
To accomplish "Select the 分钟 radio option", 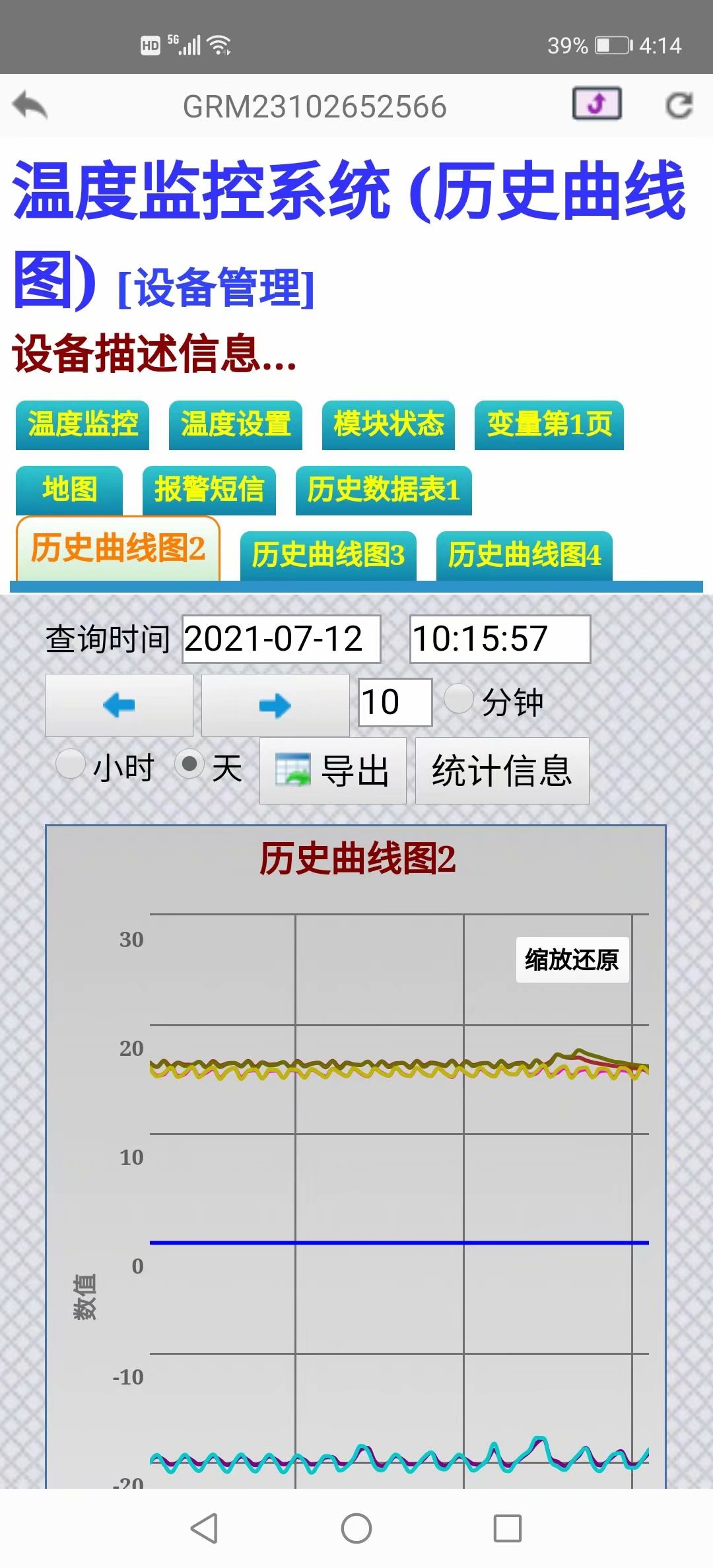I will 459,698.
